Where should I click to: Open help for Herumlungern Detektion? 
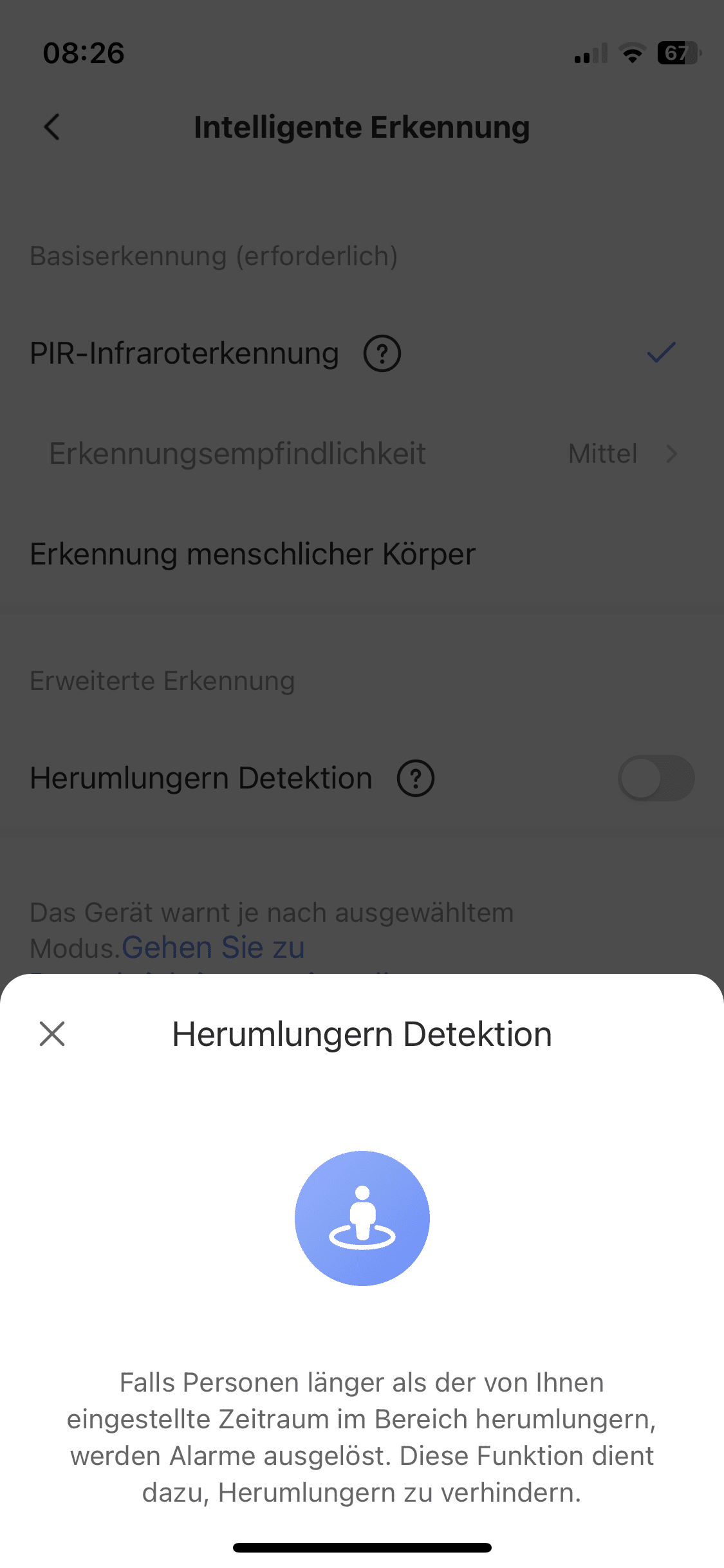(416, 778)
